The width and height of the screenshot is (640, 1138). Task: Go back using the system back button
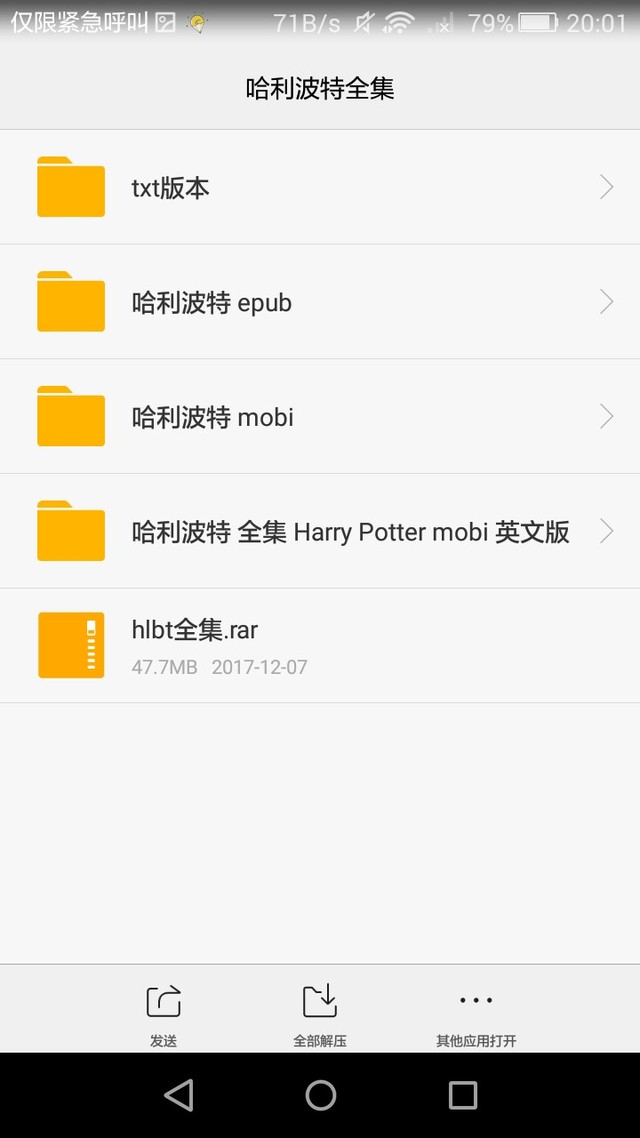(179, 1094)
